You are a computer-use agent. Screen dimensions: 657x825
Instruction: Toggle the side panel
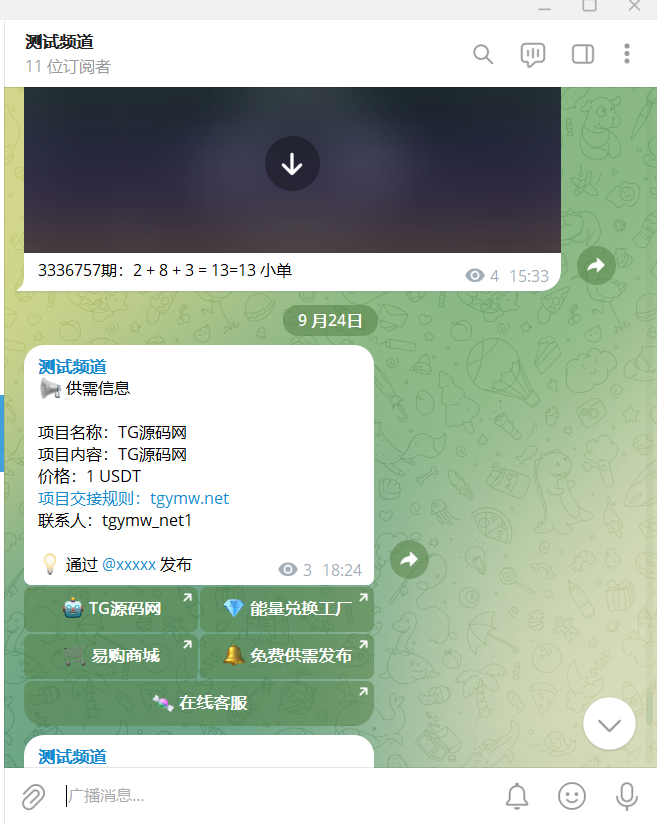point(582,54)
